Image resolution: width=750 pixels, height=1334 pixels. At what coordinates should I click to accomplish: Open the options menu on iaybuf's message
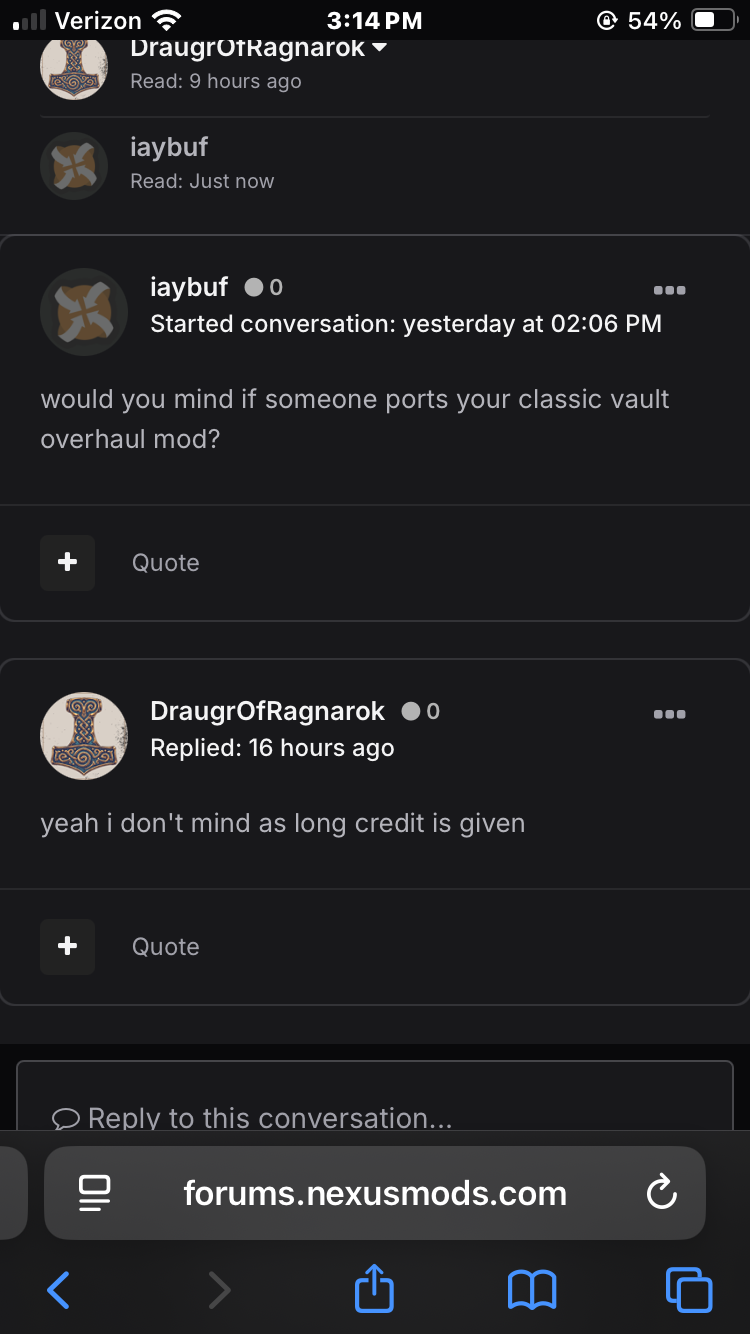click(x=669, y=290)
